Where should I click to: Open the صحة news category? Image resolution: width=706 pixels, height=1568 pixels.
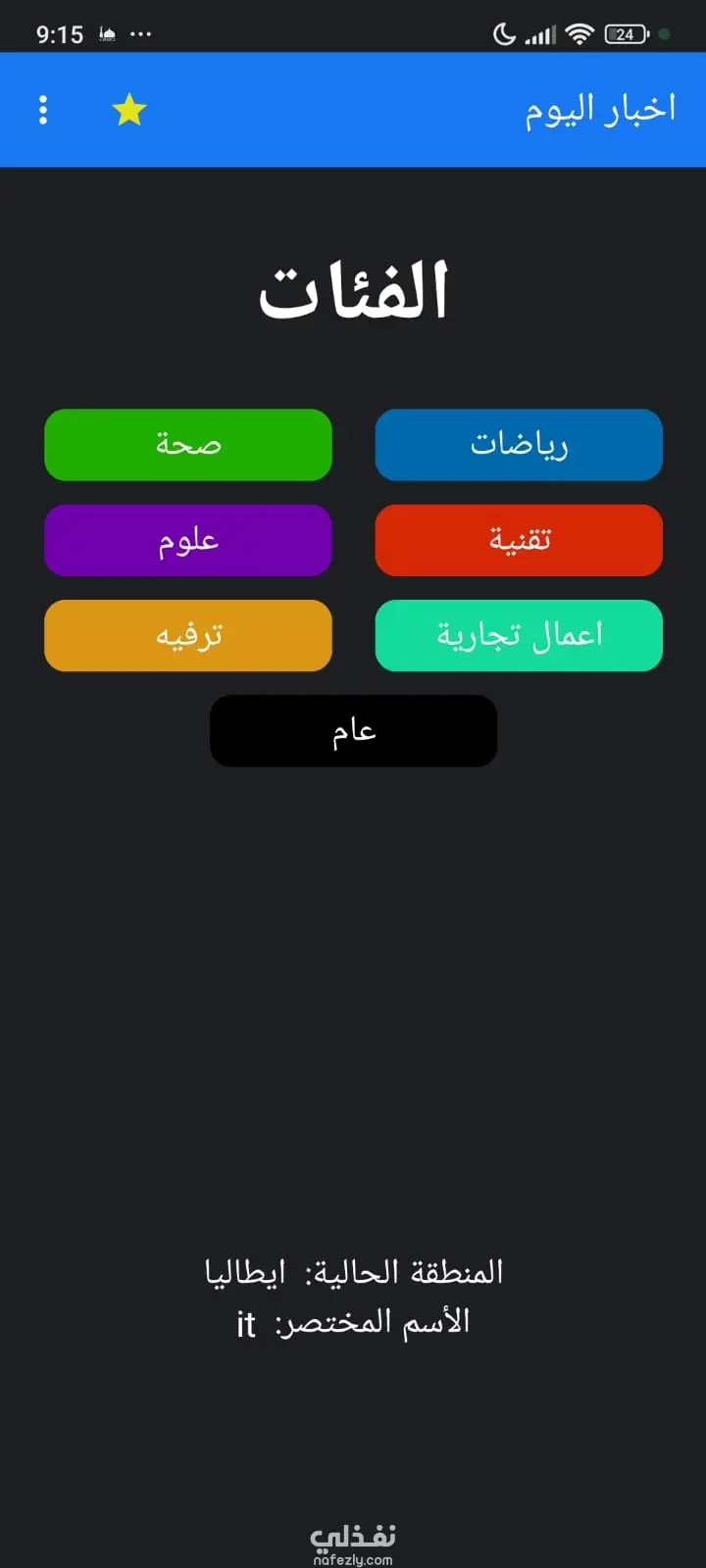(x=188, y=445)
